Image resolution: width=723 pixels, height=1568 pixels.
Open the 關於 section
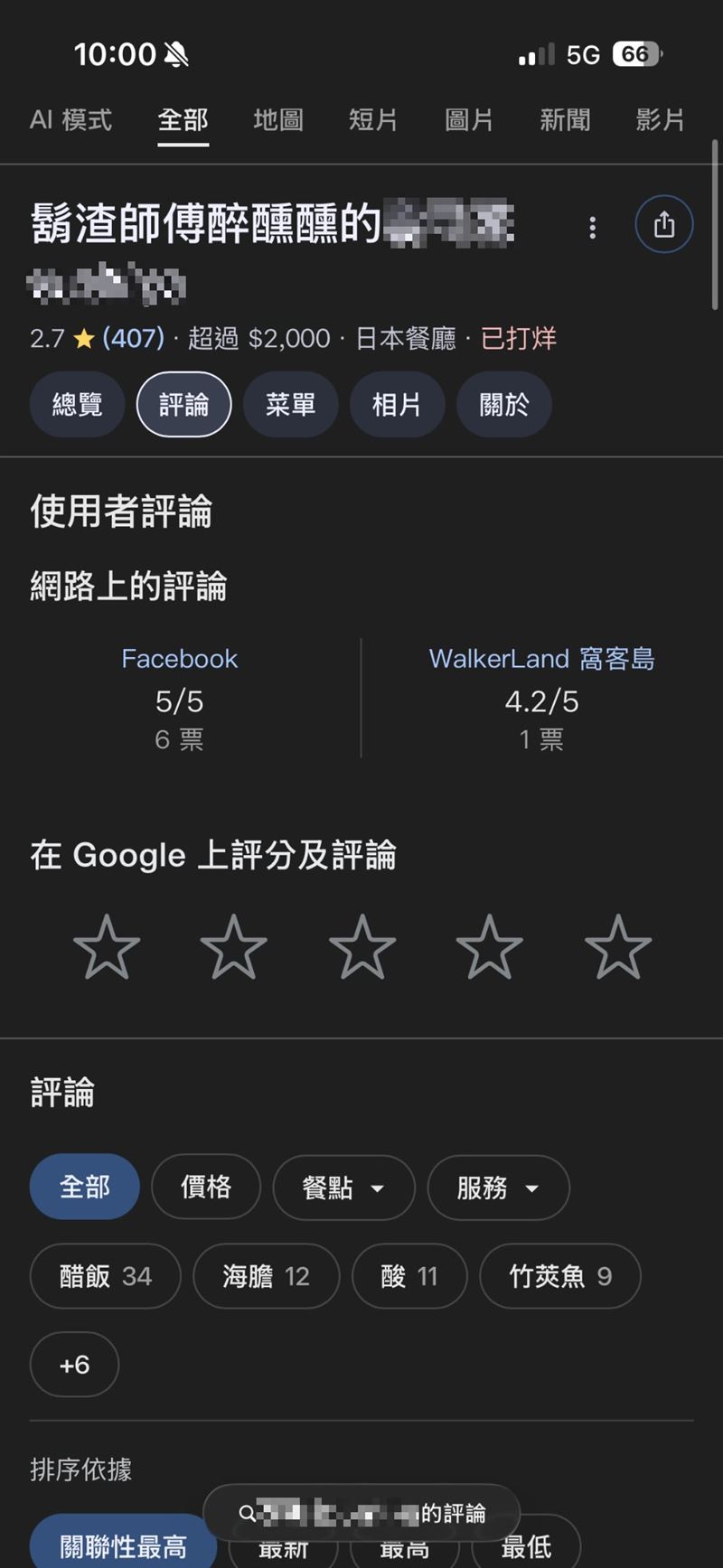[503, 404]
